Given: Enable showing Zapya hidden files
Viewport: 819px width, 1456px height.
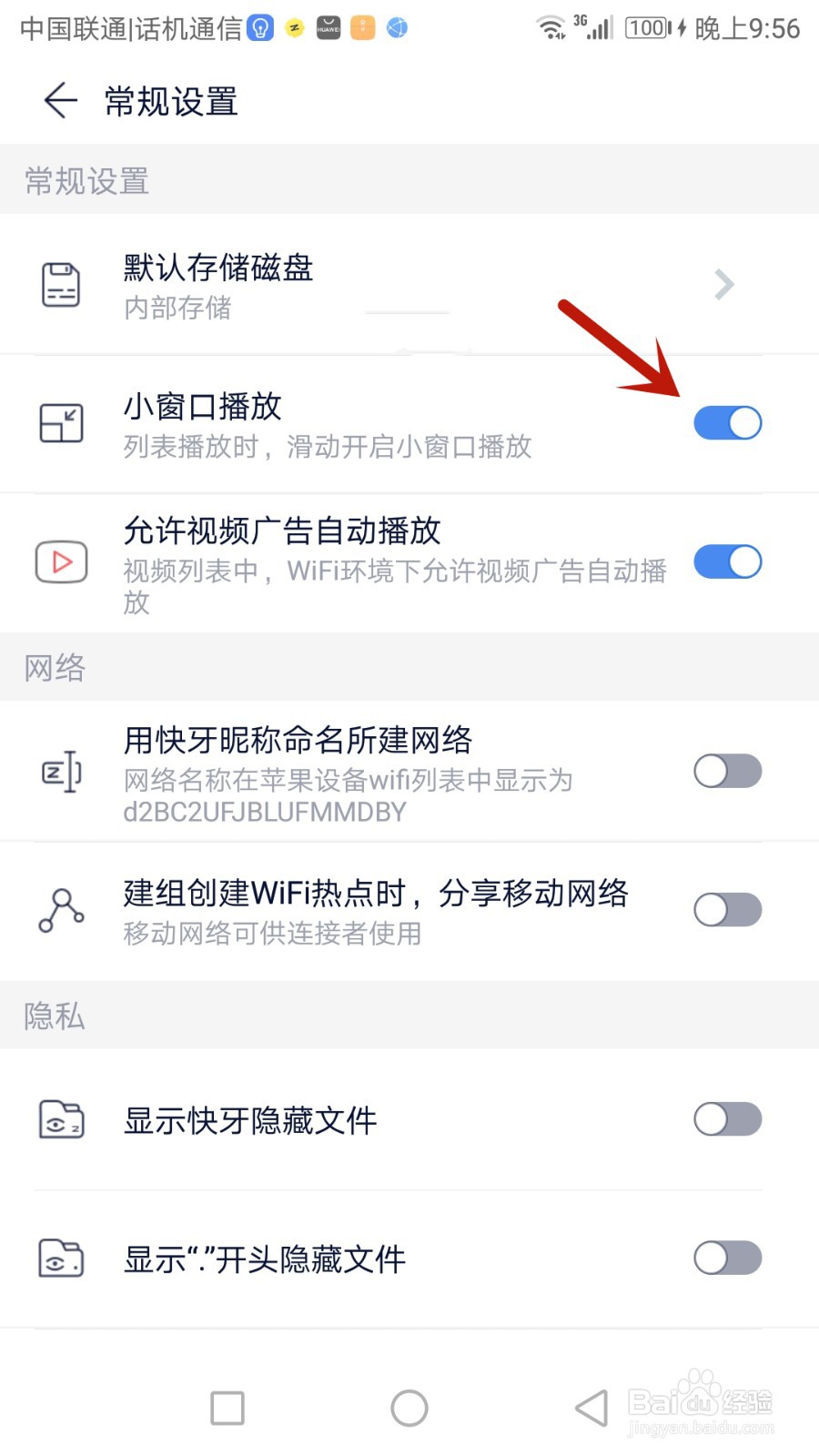Looking at the screenshot, I should pyautogui.click(x=726, y=1120).
